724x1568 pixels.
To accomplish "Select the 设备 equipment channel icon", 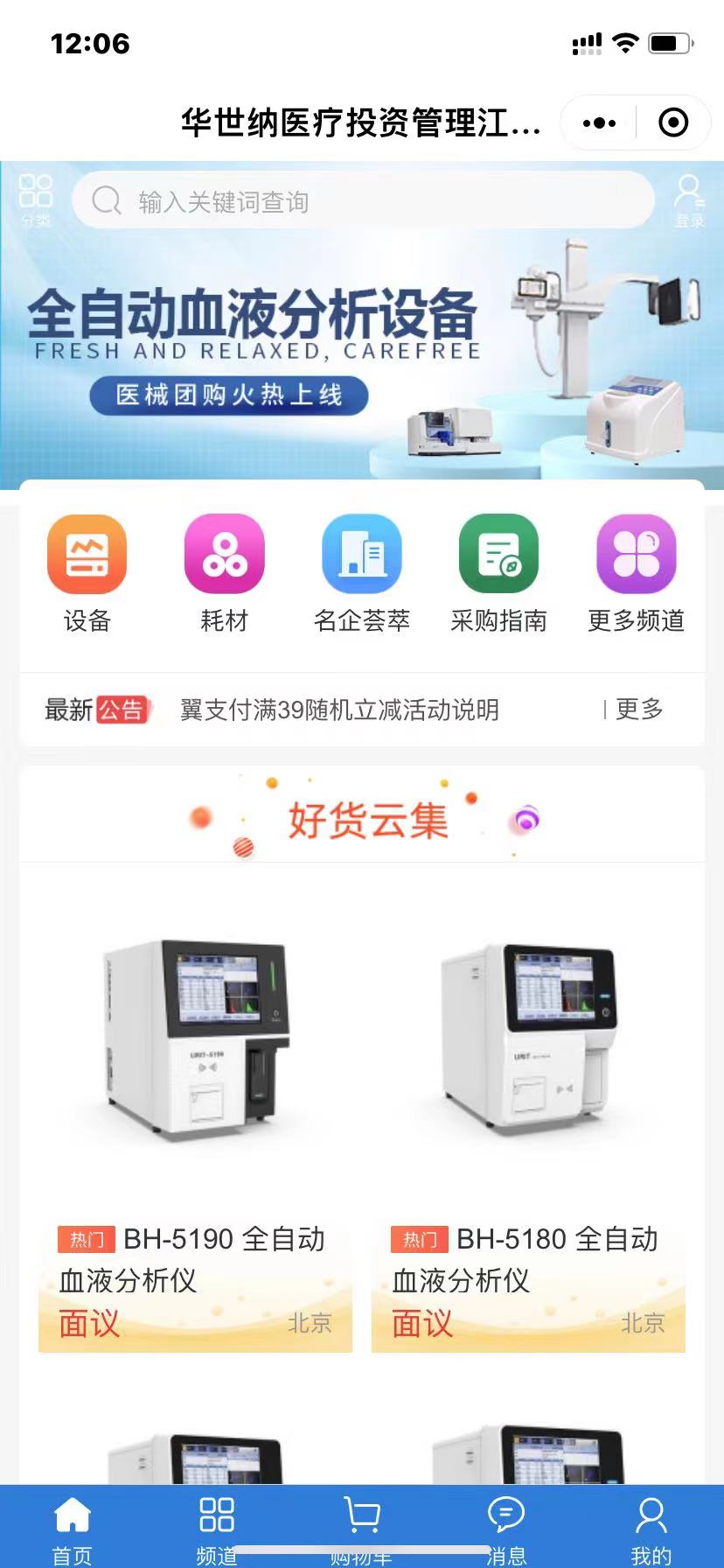I will [x=87, y=553].
